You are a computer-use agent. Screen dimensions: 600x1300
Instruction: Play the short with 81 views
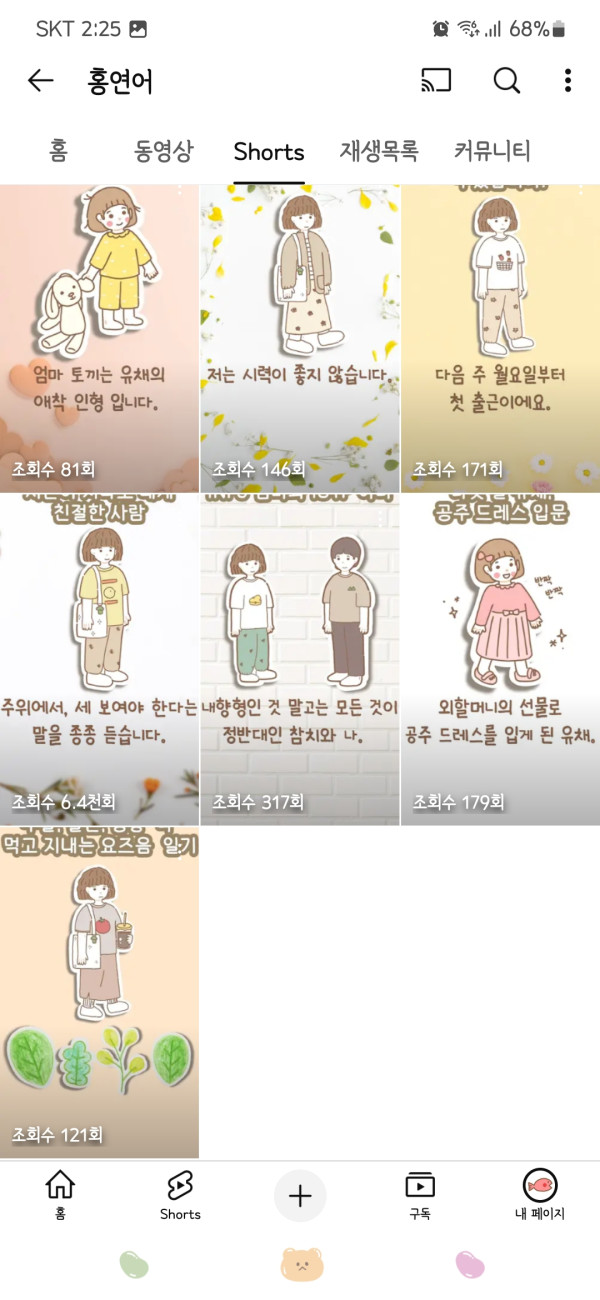point(99,338)
